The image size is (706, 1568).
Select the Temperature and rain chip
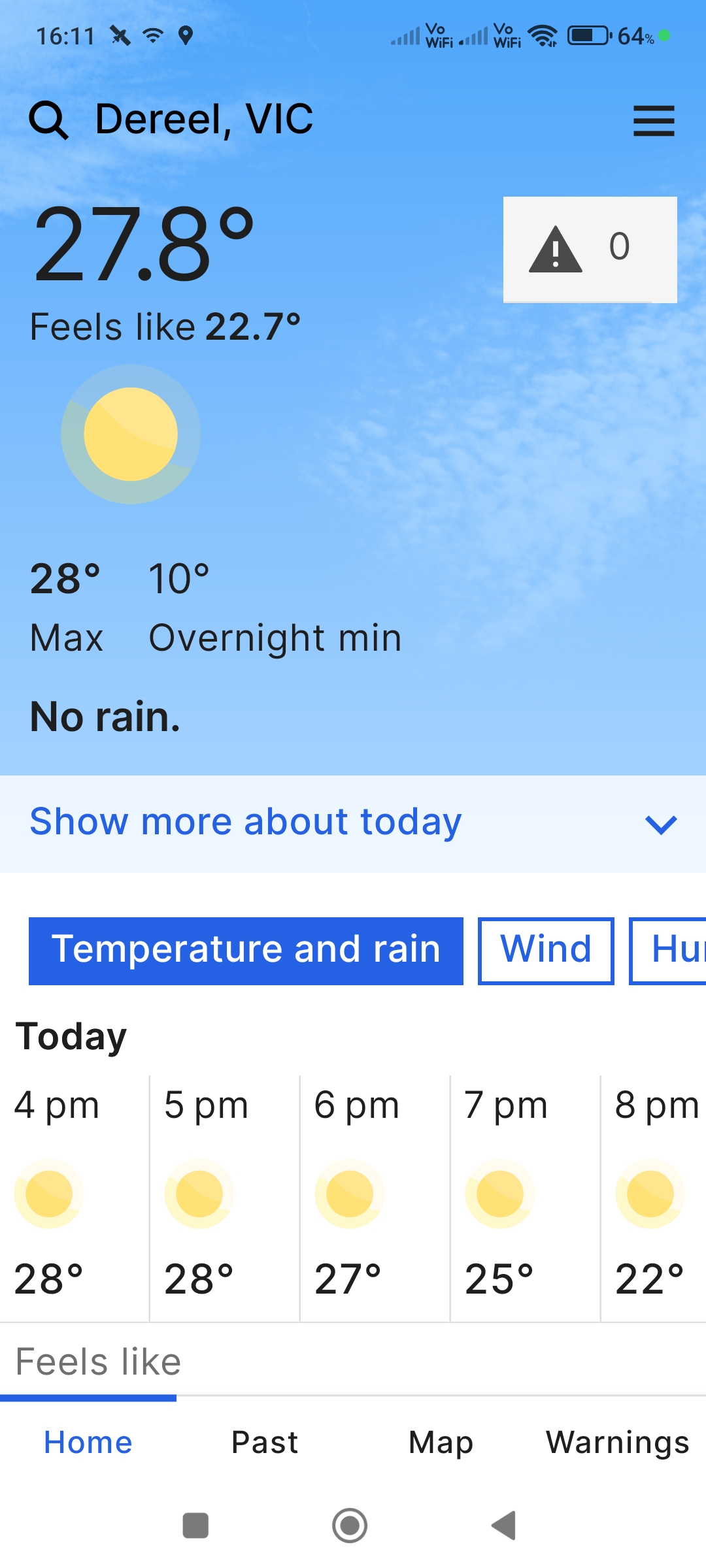(x=246, y=951)
